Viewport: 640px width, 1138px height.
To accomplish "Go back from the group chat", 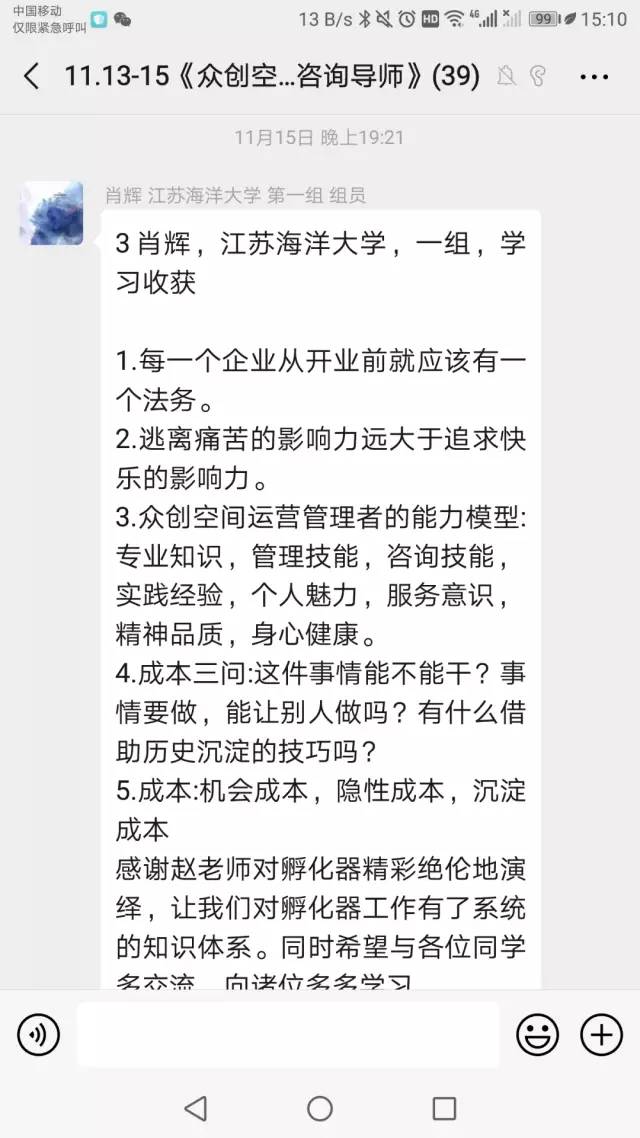I will [x=32, y=76].
